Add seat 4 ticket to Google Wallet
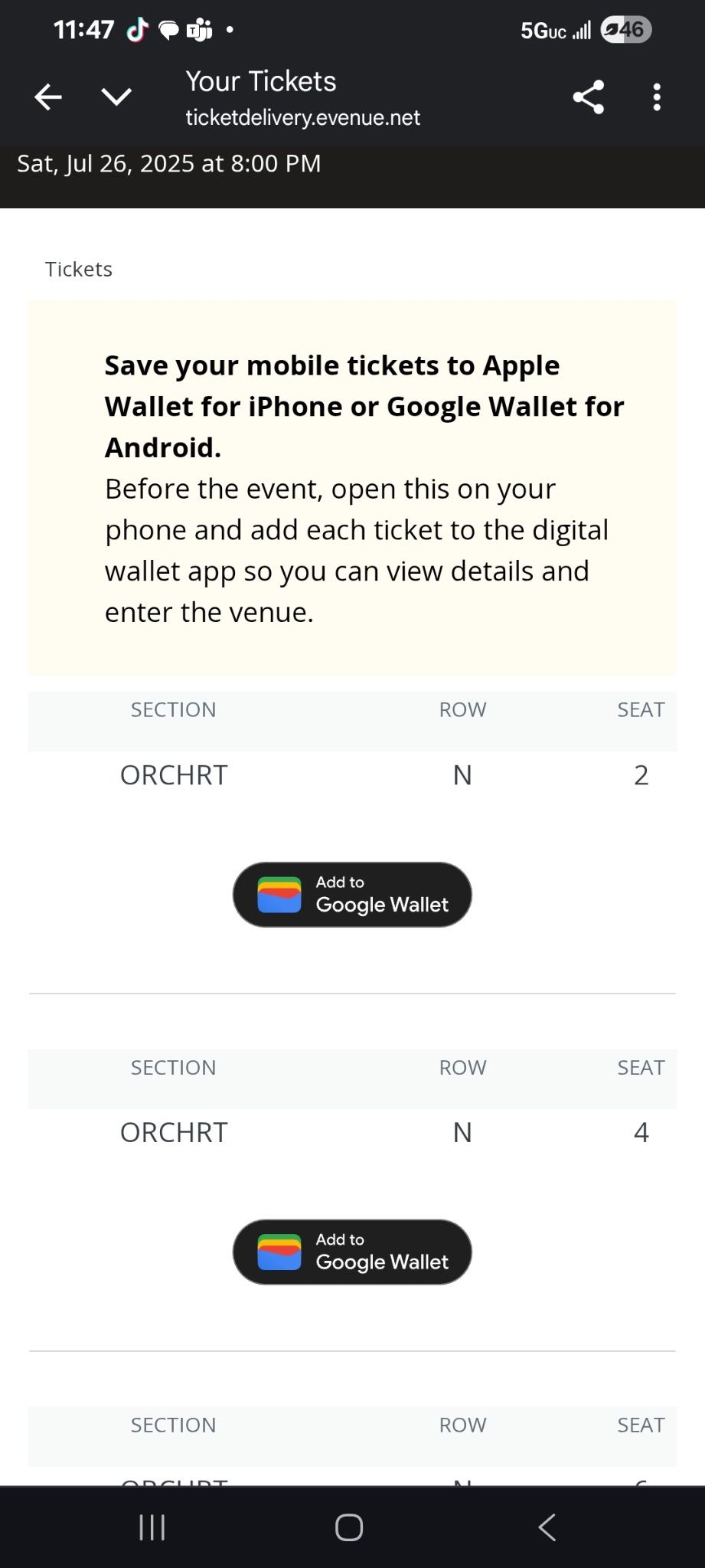 (x=352, y=1252)
